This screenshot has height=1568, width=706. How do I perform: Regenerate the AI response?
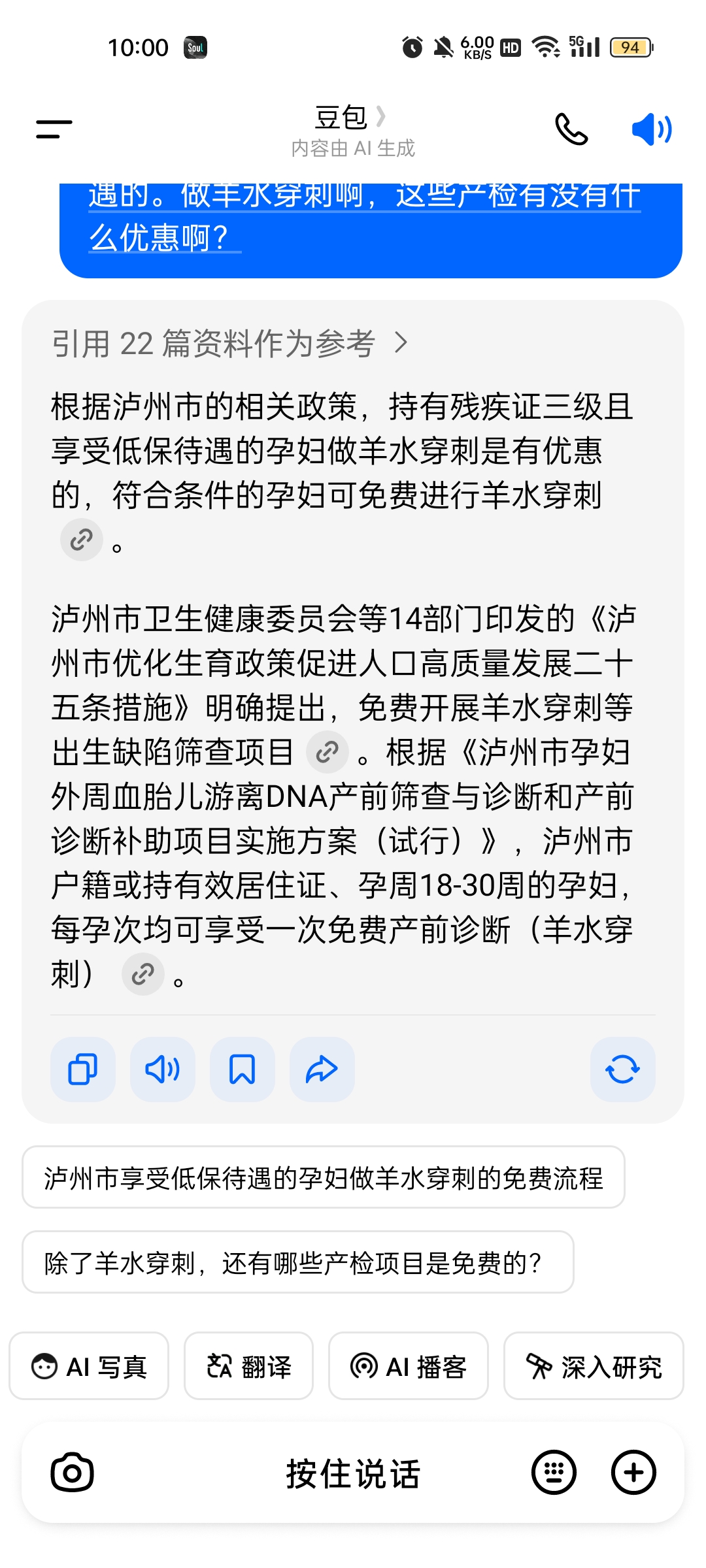pos(622,1070)
